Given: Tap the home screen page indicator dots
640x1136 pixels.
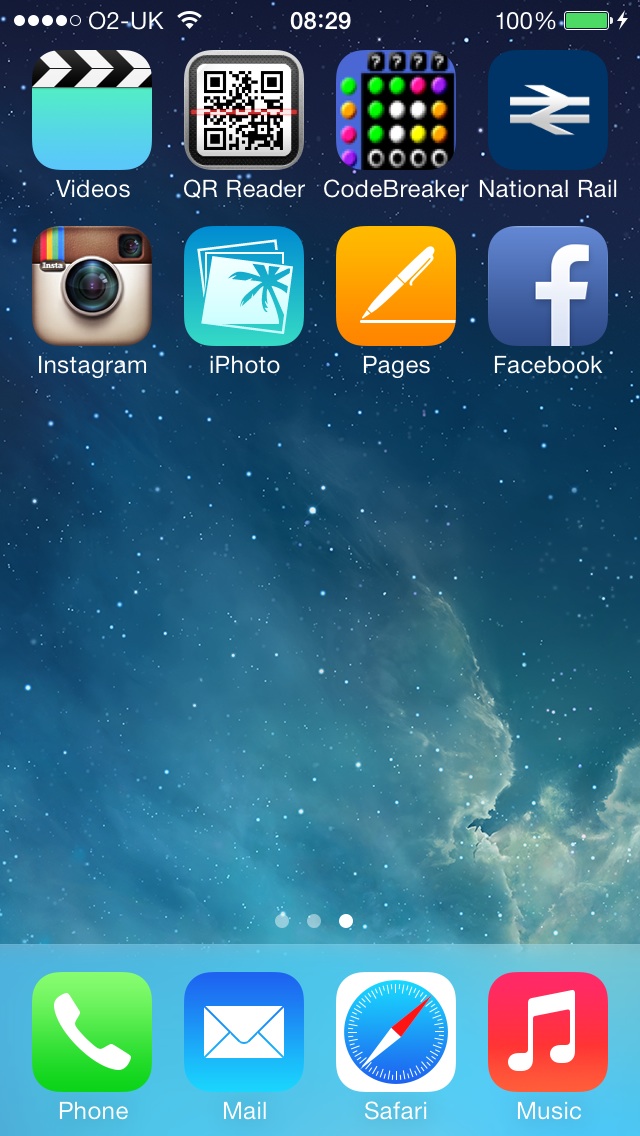Looking at the screenshot, I should pyautogui.click(x=314, y=921).
